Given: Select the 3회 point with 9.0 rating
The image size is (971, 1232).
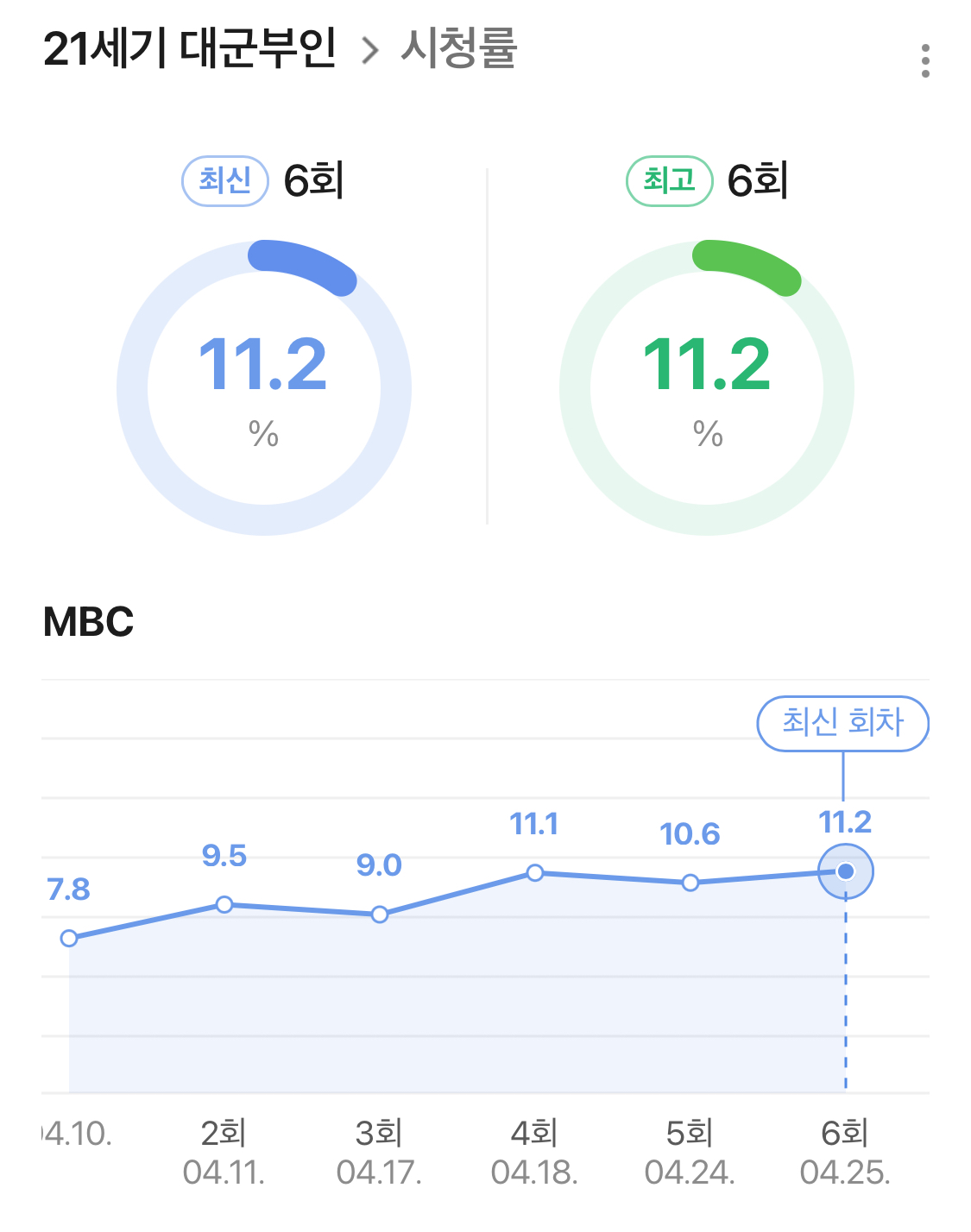Looking at the screenshot, I should 380,914.
